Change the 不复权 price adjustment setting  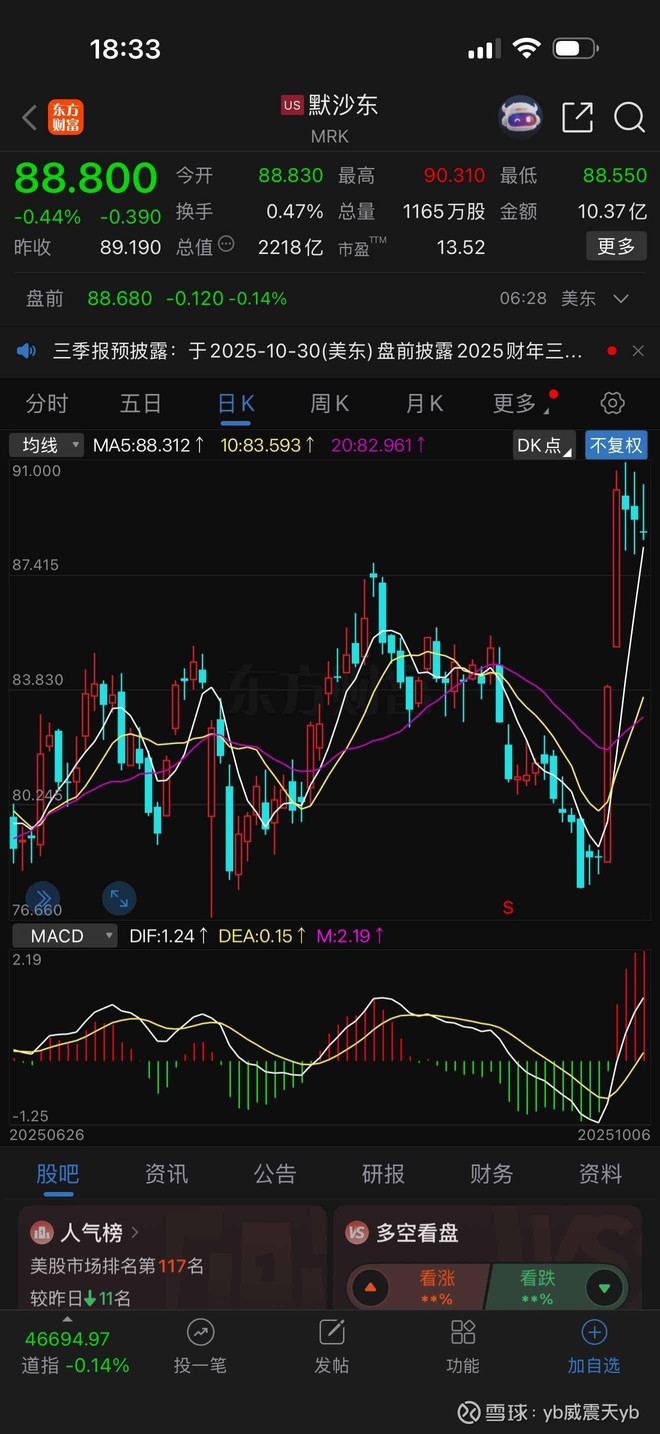pos(616,445)
